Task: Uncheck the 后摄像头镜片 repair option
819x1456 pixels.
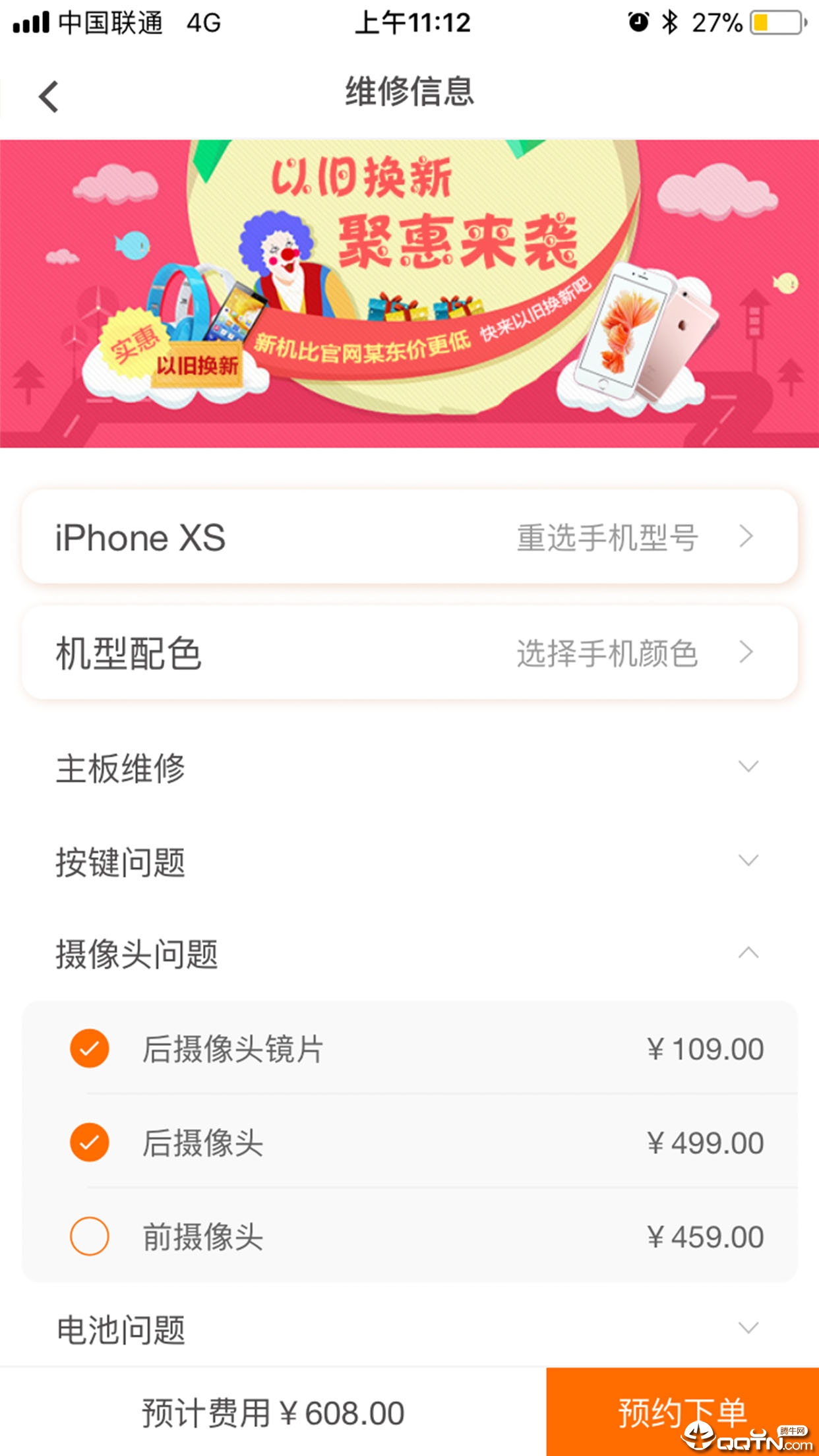Action: tap(90, 1050)
